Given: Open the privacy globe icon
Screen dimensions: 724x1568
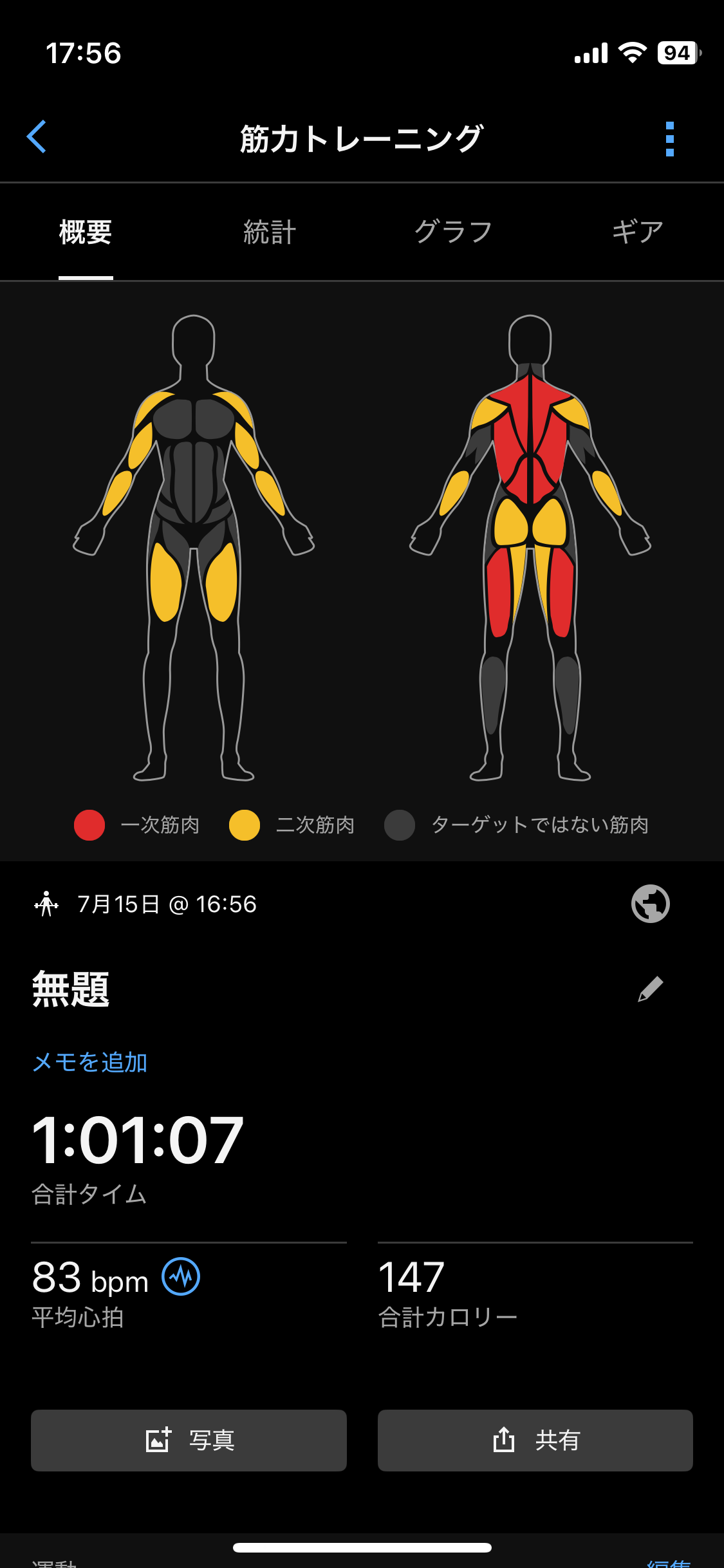Looking at the screenshot, I should (x=650, y=904).
